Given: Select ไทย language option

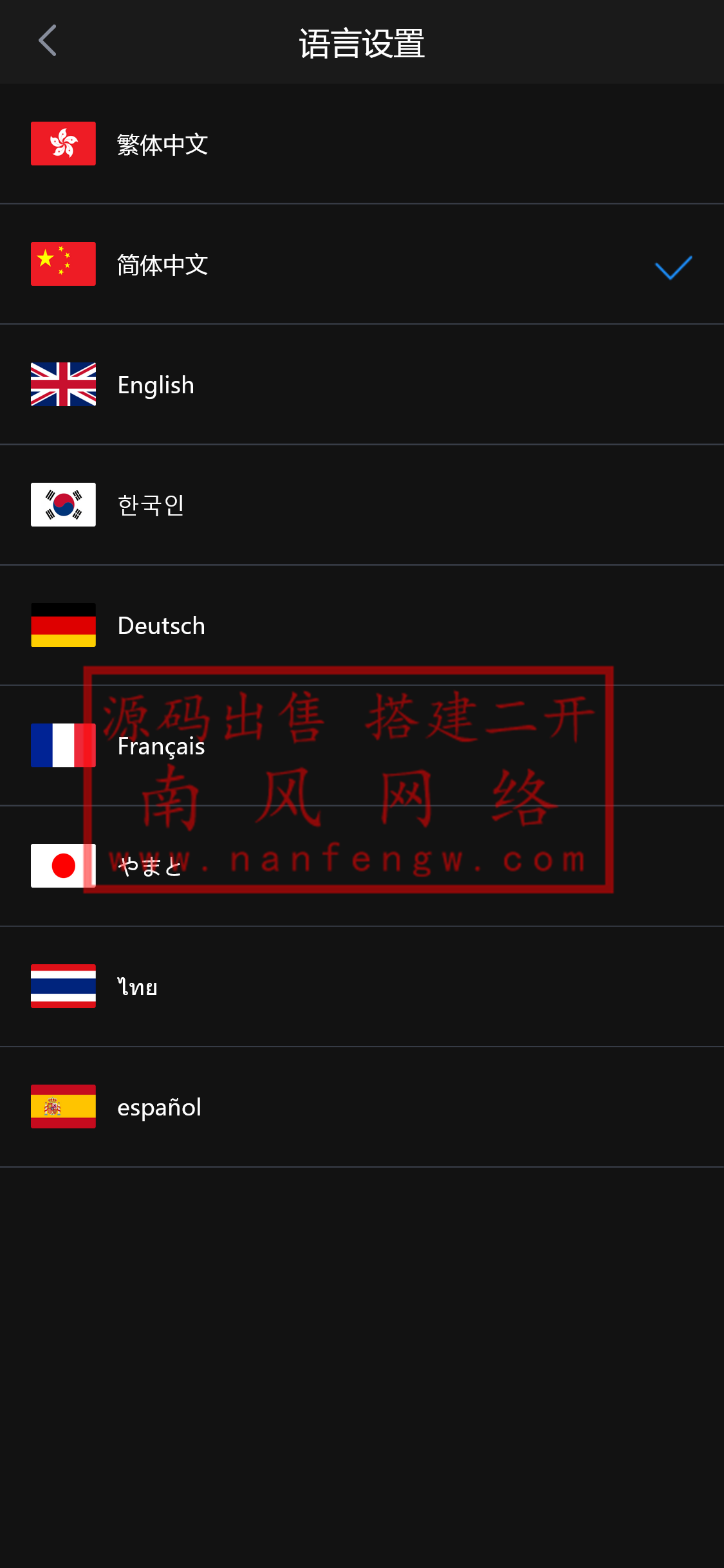Looking at the screenshot, I should click(137, 986).
